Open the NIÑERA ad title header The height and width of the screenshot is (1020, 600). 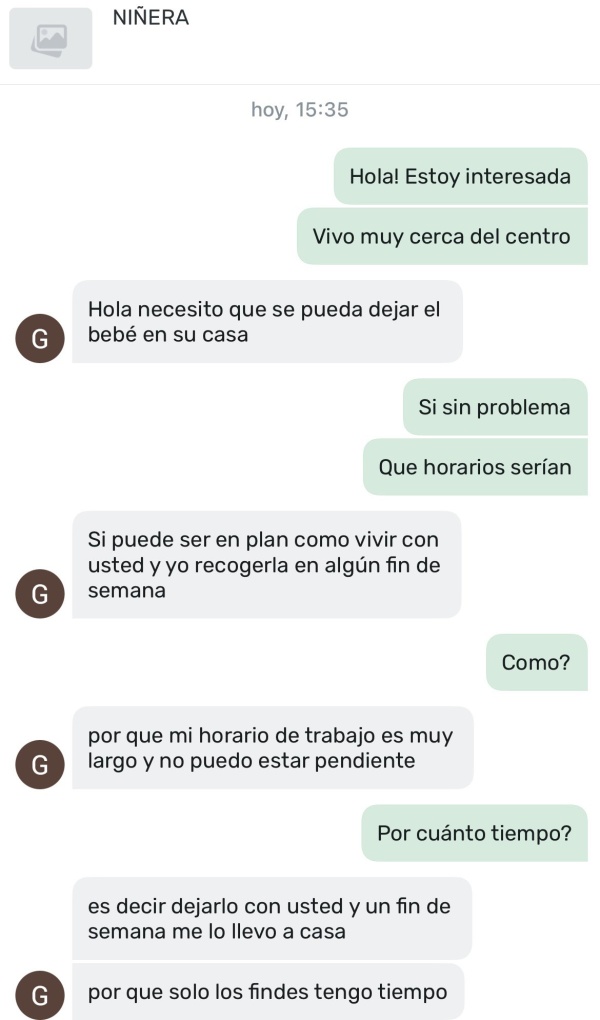coord(151,17)
